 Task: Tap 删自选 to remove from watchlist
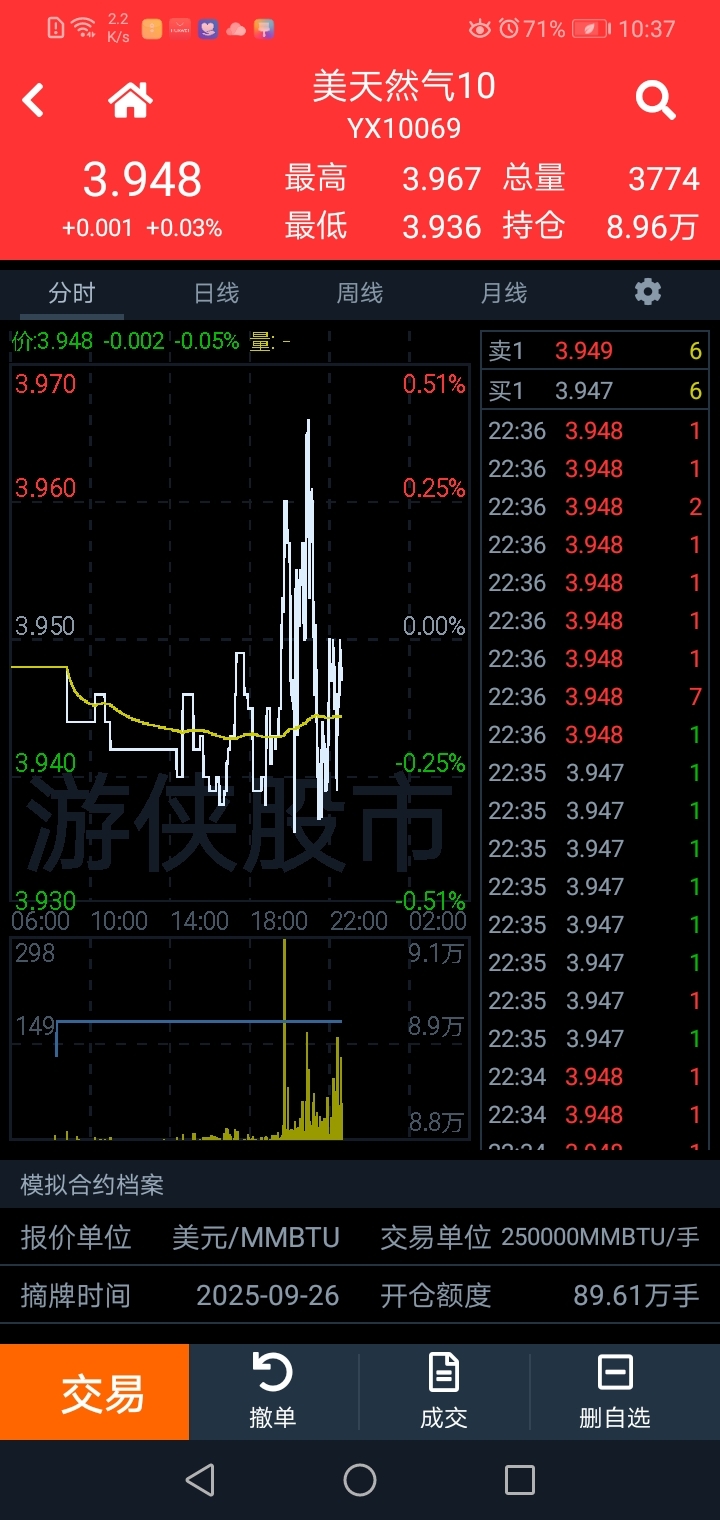[x=615, y=1392]
